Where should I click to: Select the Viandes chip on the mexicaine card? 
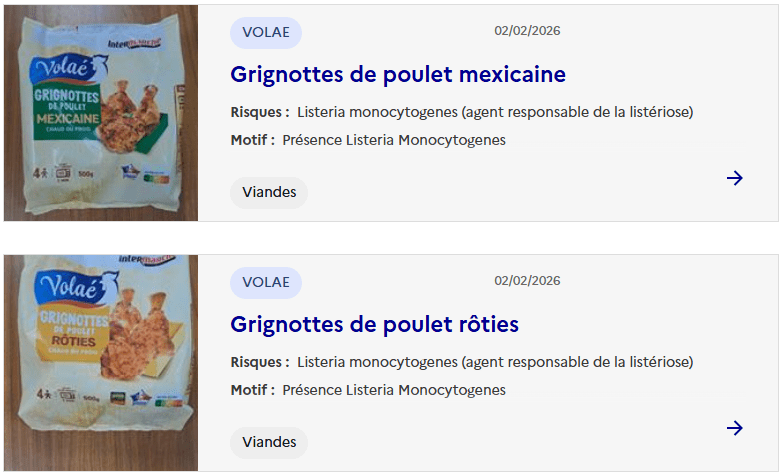269,192
